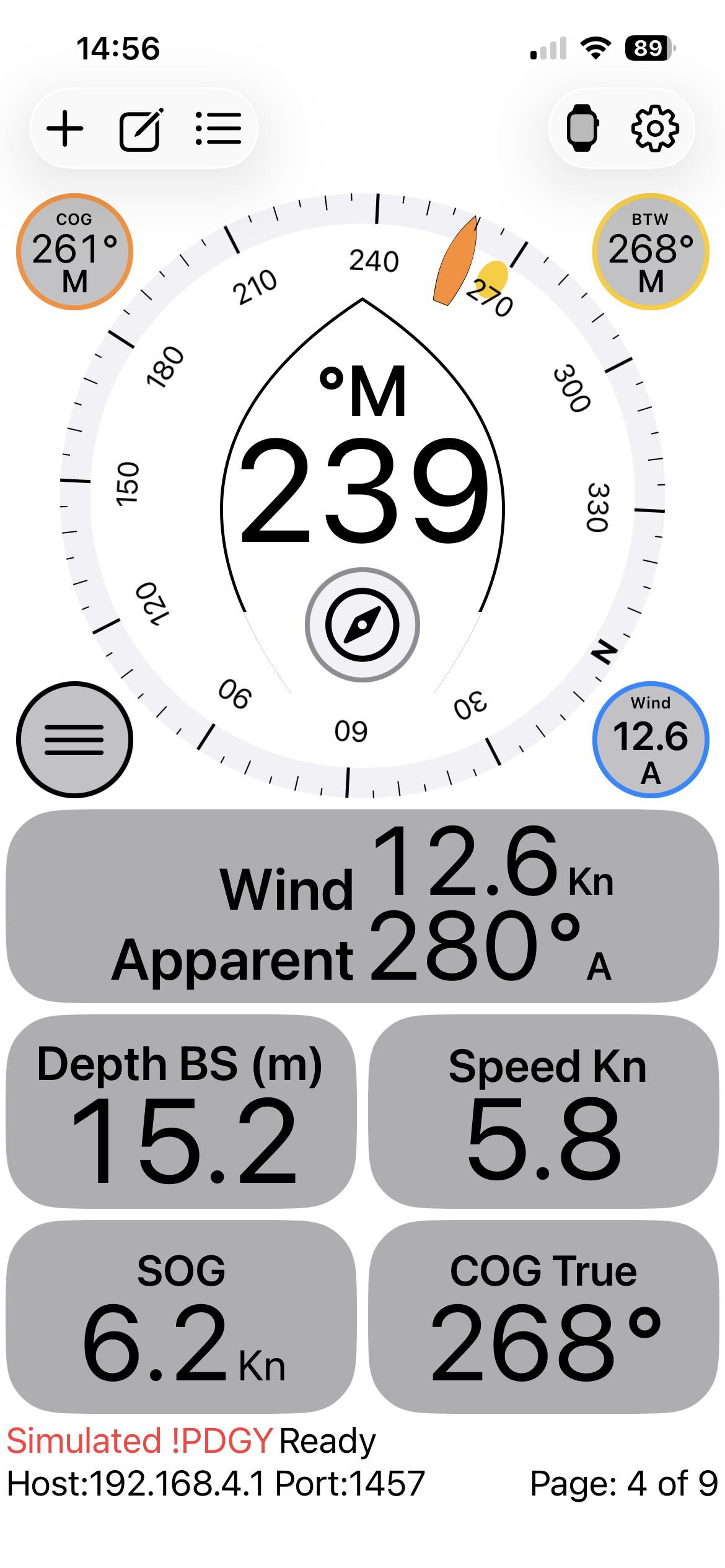Tap the compass button in the center
This screenshot has height=1568, width=725.
(x=362, y=625)
